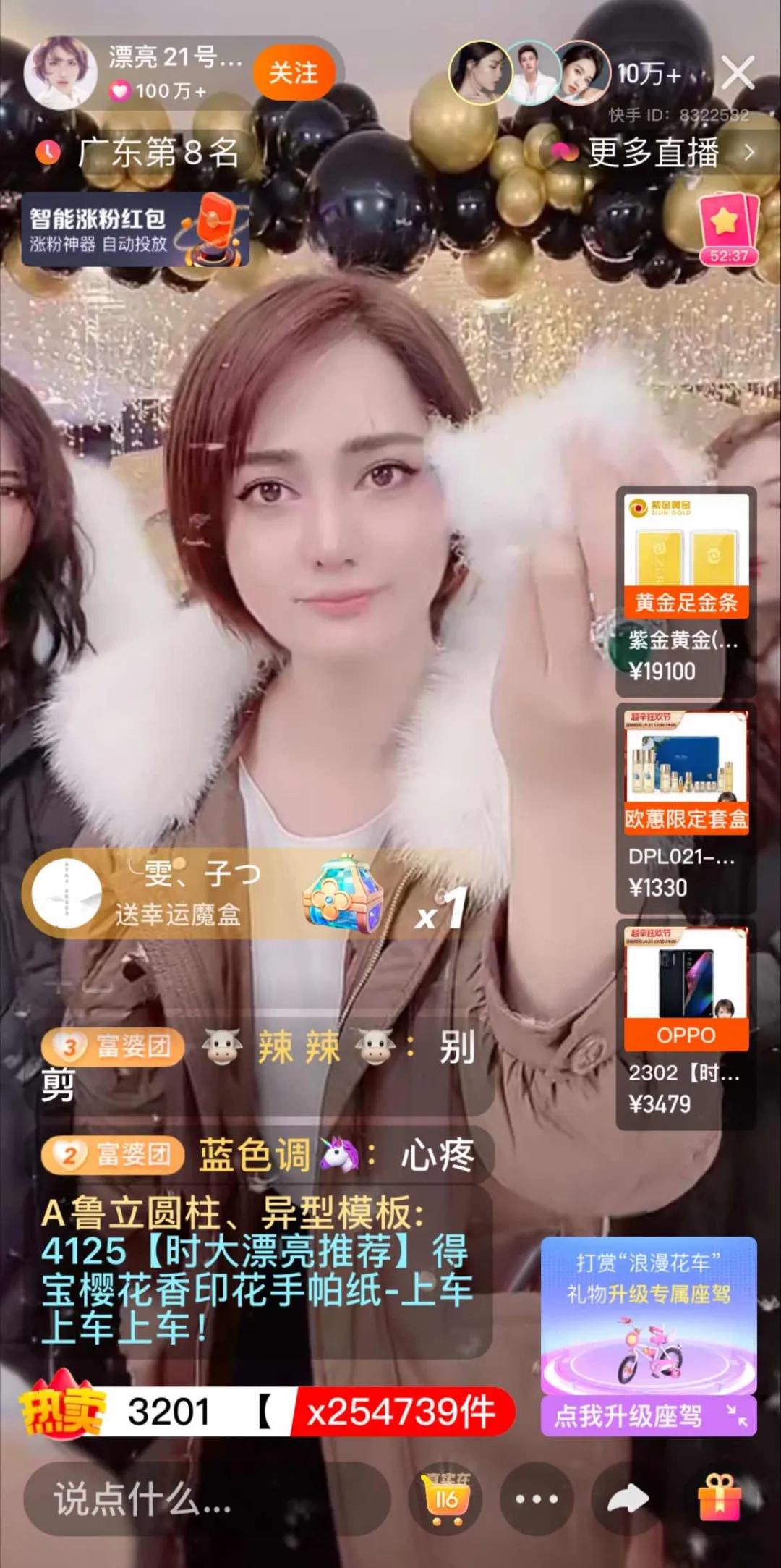Open the OPPO phone product card

(x=686, y=1024)
